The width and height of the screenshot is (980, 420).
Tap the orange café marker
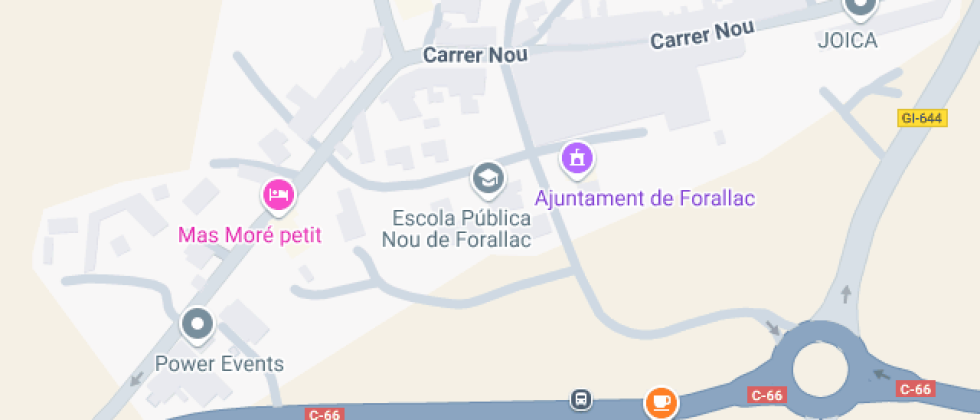point(660,402)
